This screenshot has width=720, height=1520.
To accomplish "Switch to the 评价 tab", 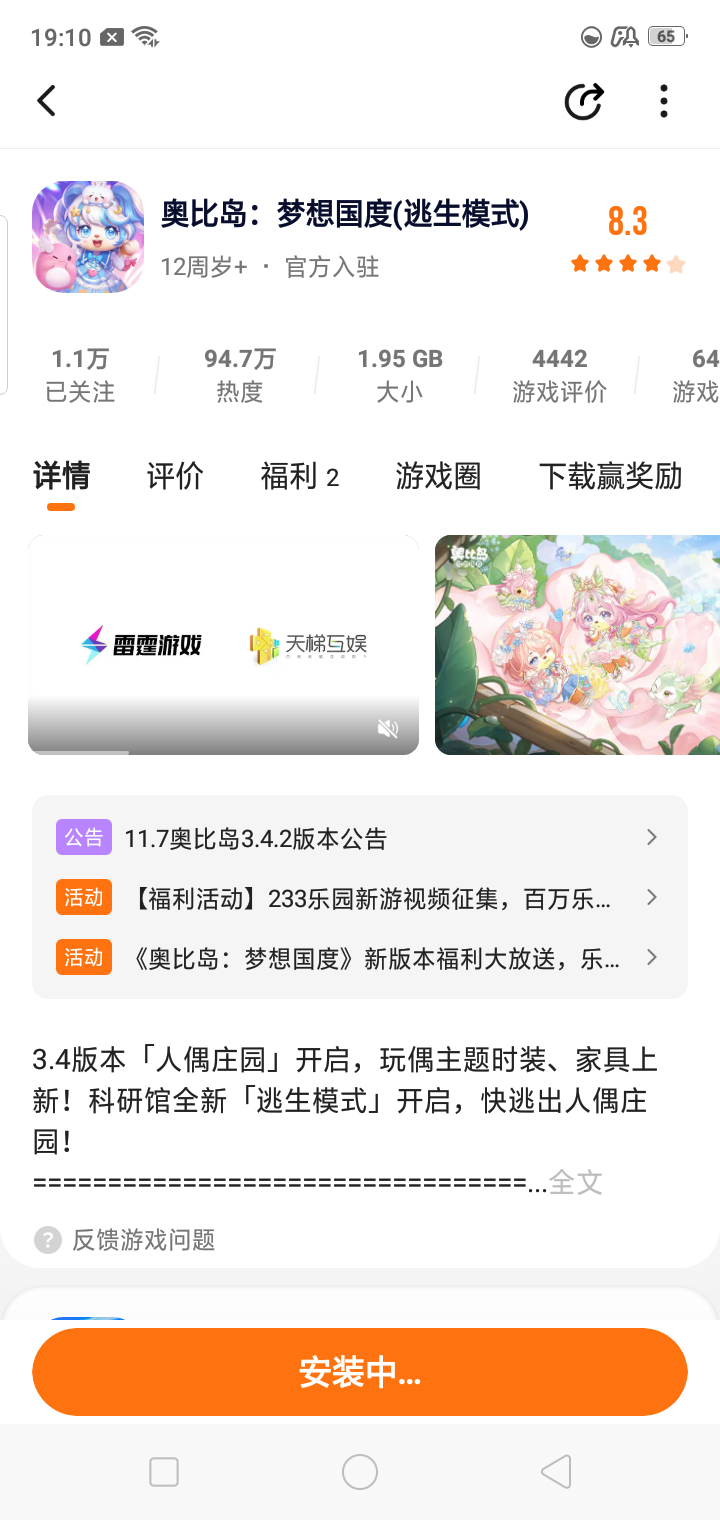I will click(175, 476).
